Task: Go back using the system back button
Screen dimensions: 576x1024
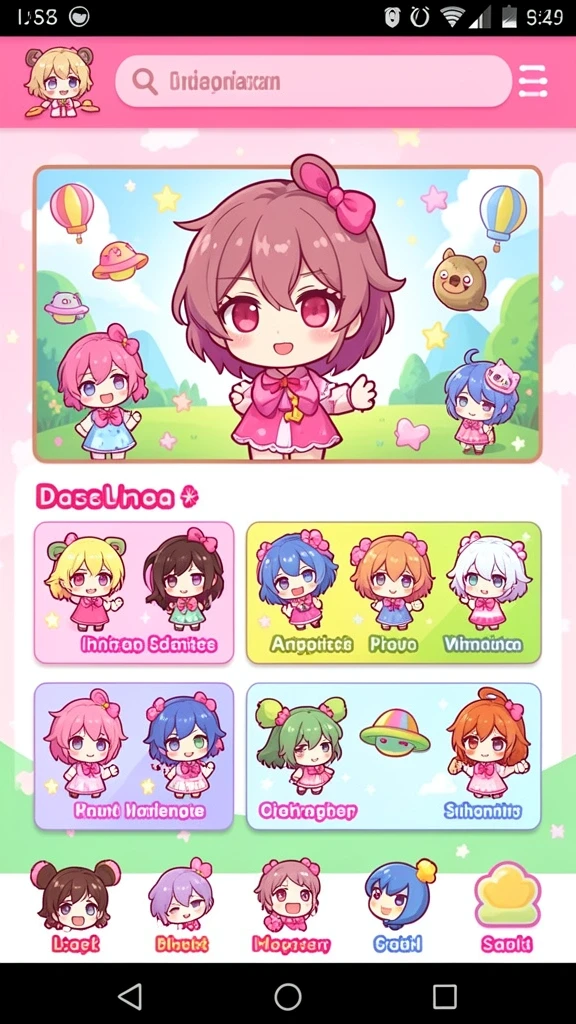Action: [x=130, y=997]
